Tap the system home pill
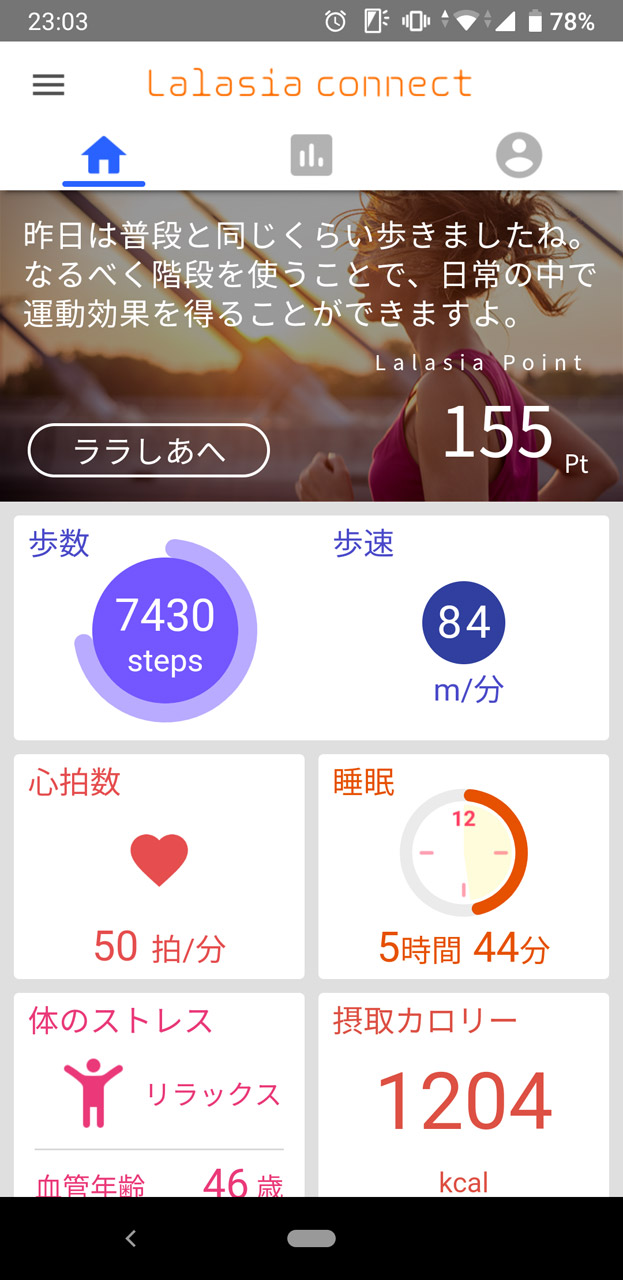 [311, 1239]
